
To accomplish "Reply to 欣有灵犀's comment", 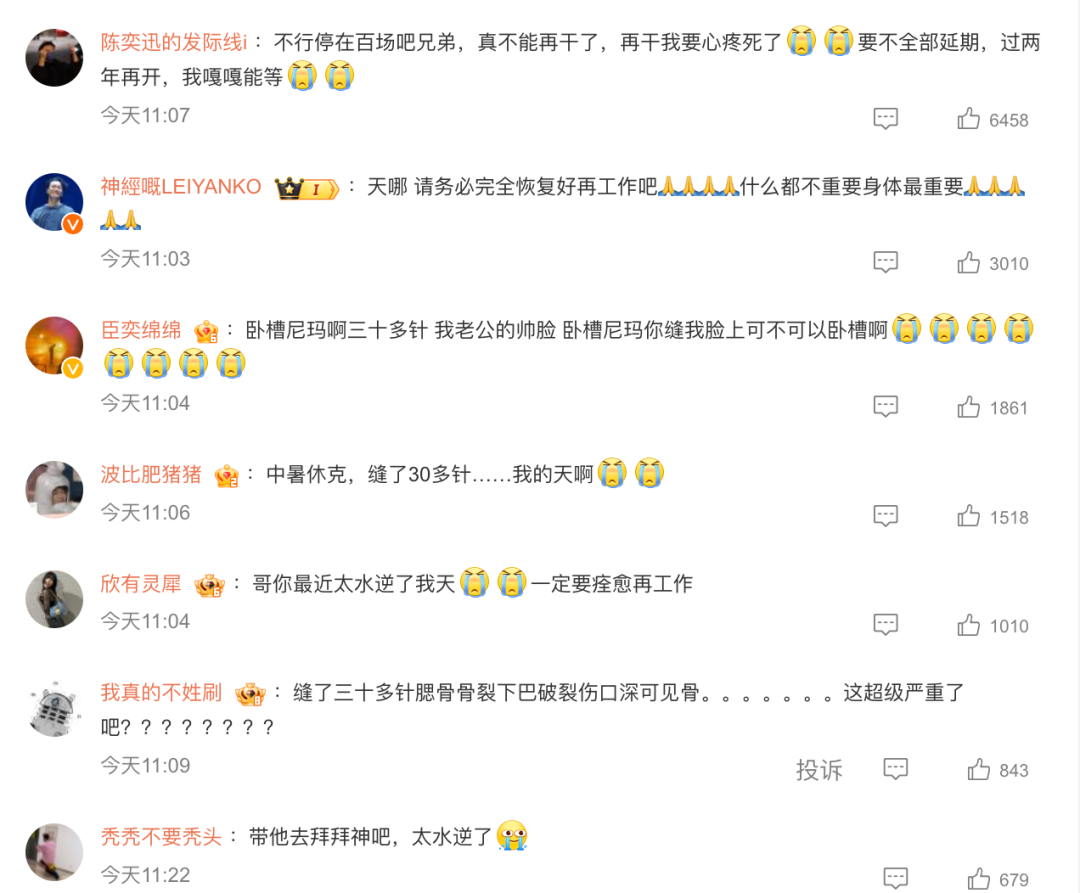I will click(x=886, y=626).
